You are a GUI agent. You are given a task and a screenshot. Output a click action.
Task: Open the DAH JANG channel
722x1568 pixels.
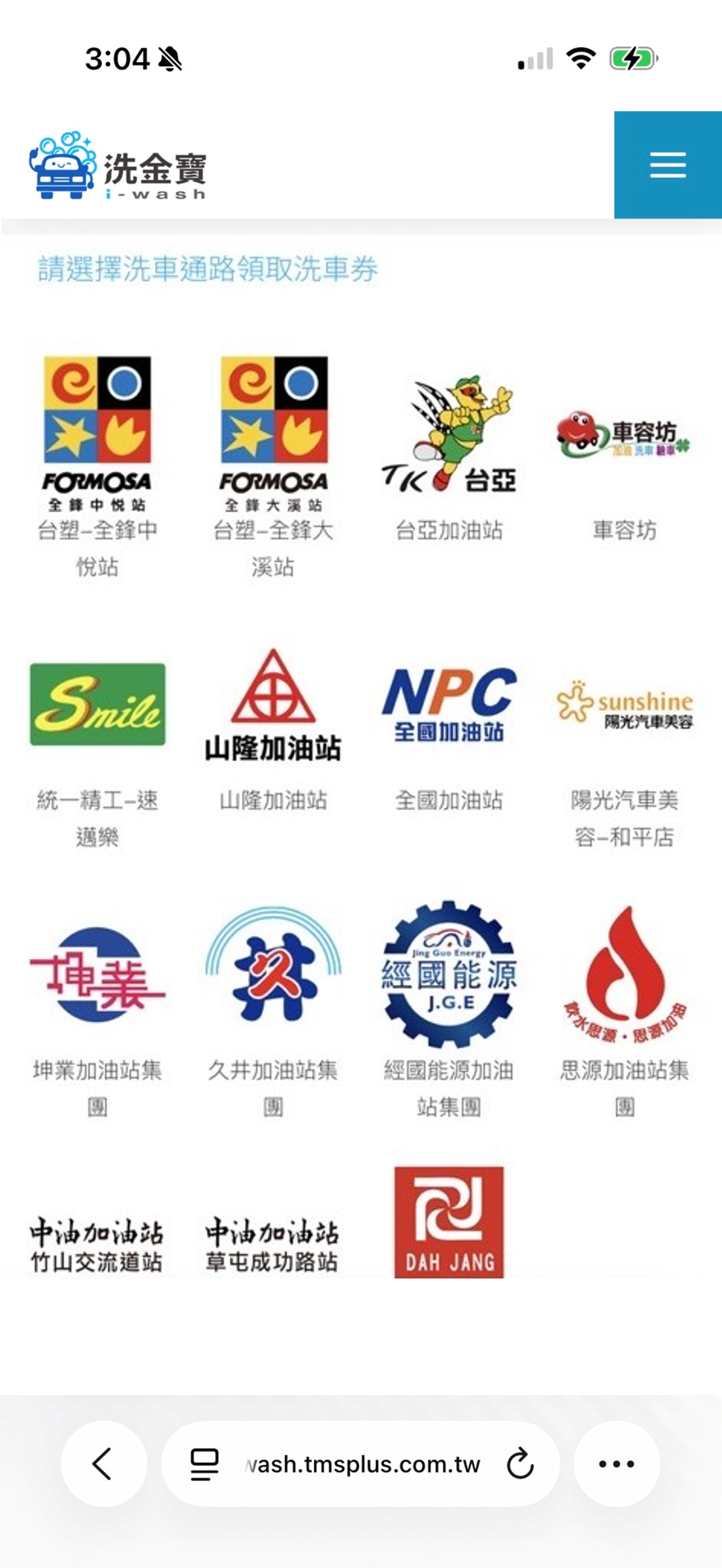pyautogui.click(x=449, y=1223)
